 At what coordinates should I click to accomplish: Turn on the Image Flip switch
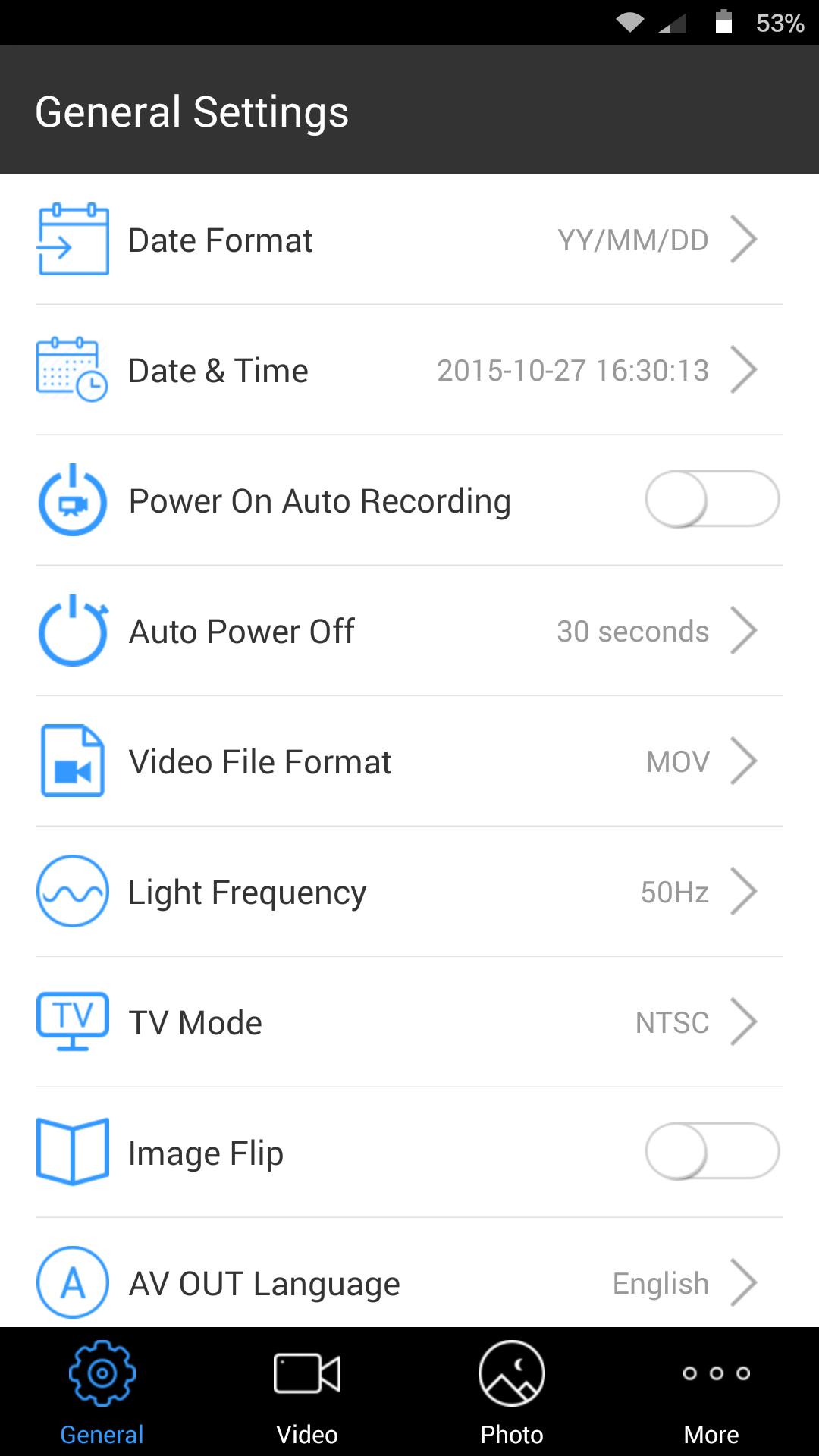pos(711,1152)
